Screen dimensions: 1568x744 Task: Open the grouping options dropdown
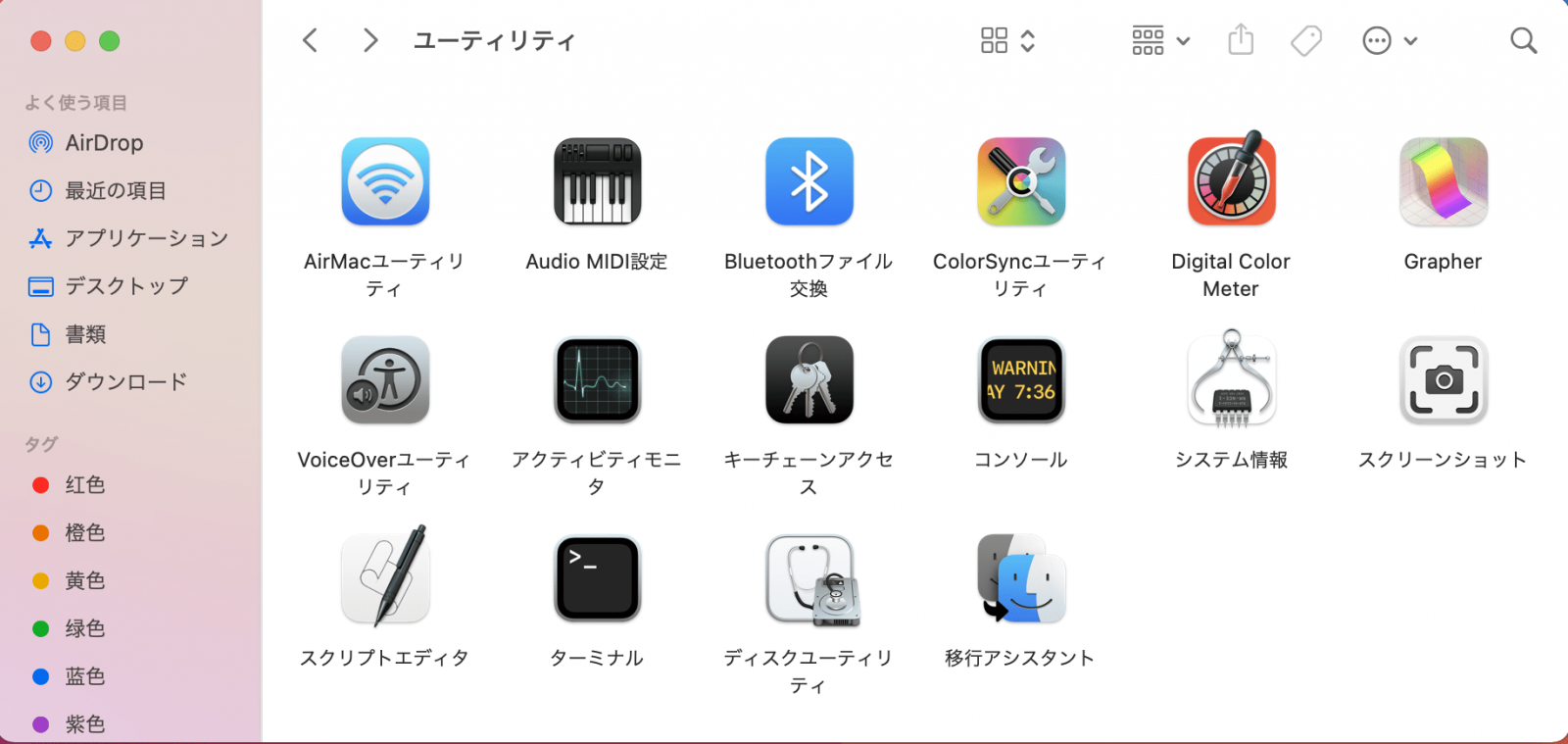[x=1160, y=41]
